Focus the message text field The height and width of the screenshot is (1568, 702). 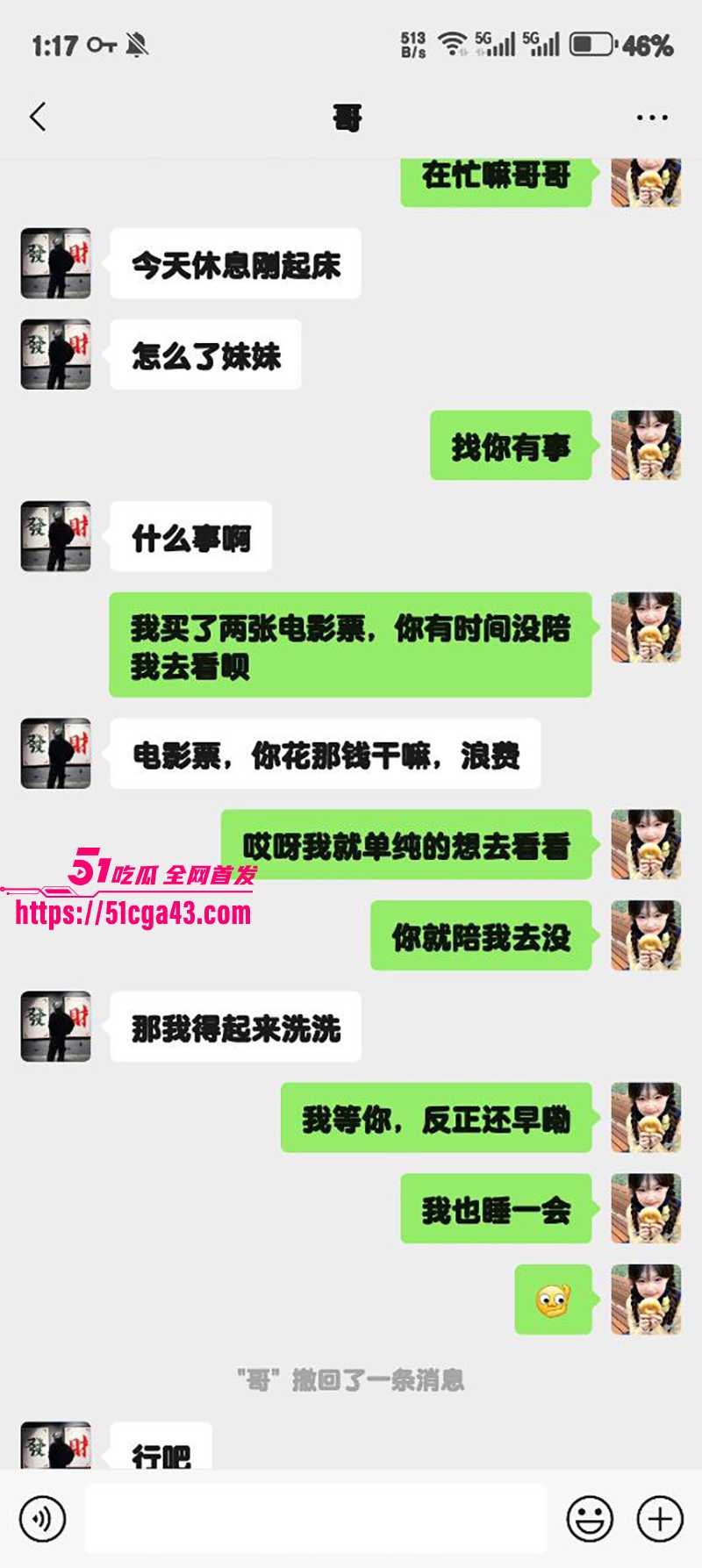click(x=316, y=1518)
